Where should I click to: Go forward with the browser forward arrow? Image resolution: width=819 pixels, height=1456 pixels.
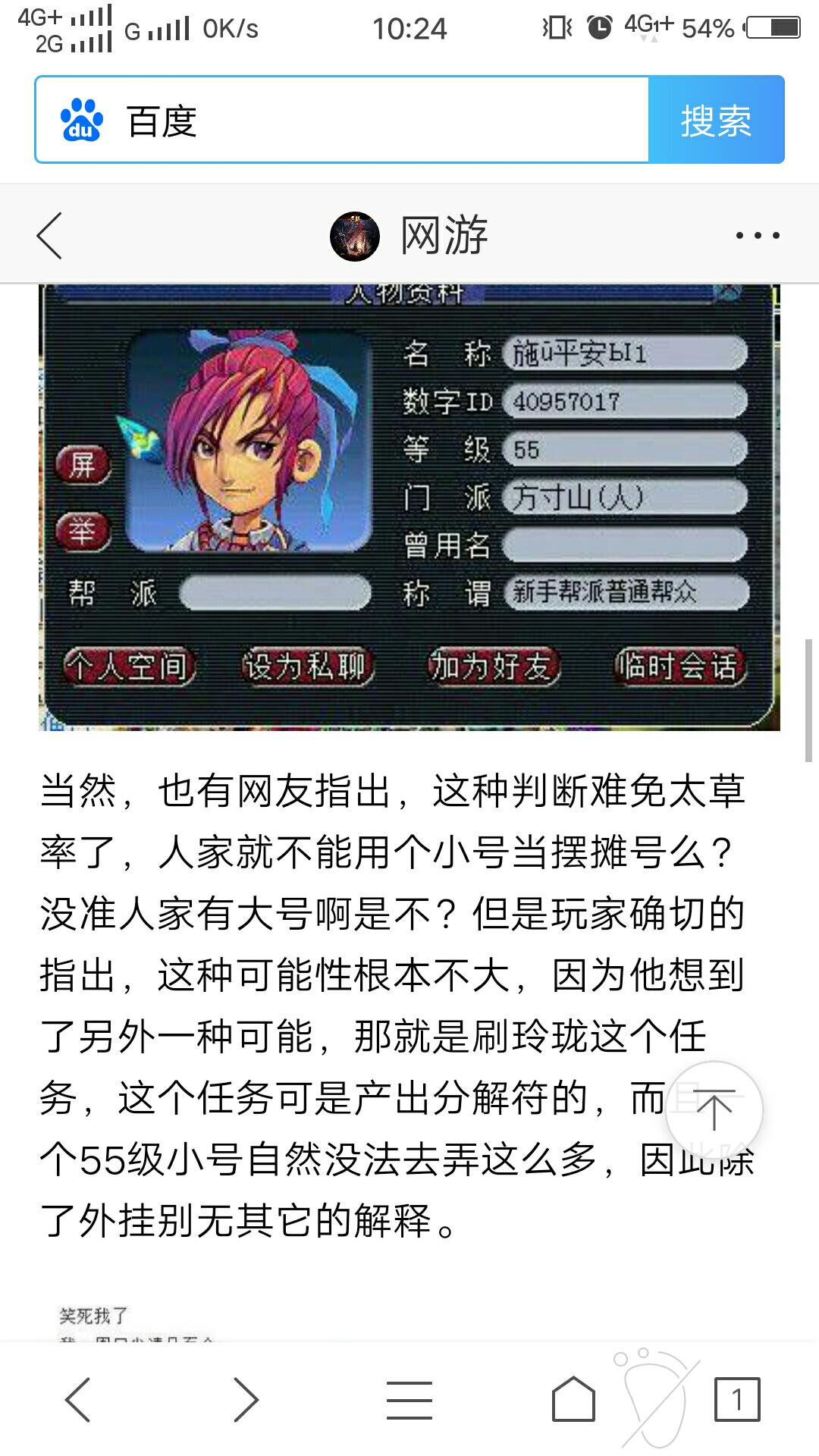[245, 1398]
